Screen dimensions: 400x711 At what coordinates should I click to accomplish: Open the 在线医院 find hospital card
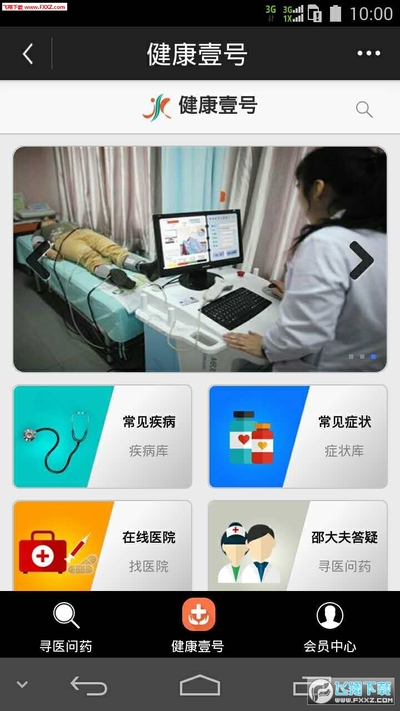102,545
